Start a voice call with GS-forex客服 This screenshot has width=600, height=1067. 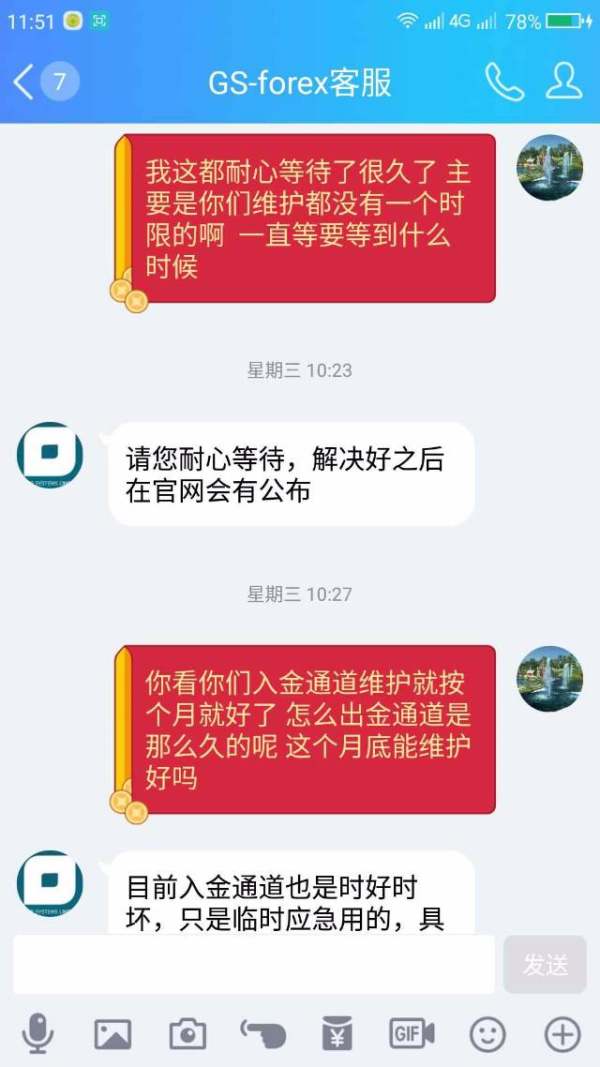504,82
